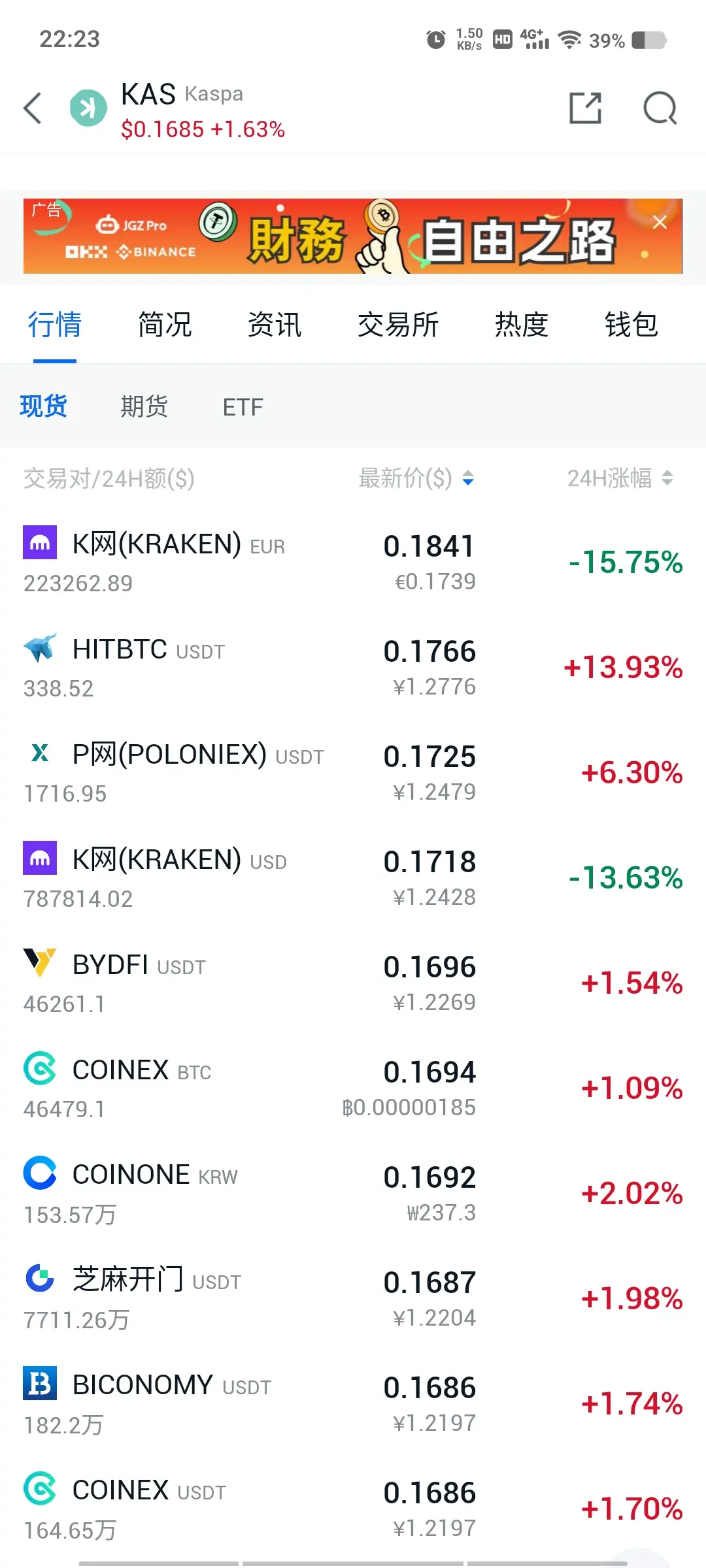Go back using the top-left arrow
Image resolution: width=706 pixels, height=1568 pixels.
(x=33, y=108)
